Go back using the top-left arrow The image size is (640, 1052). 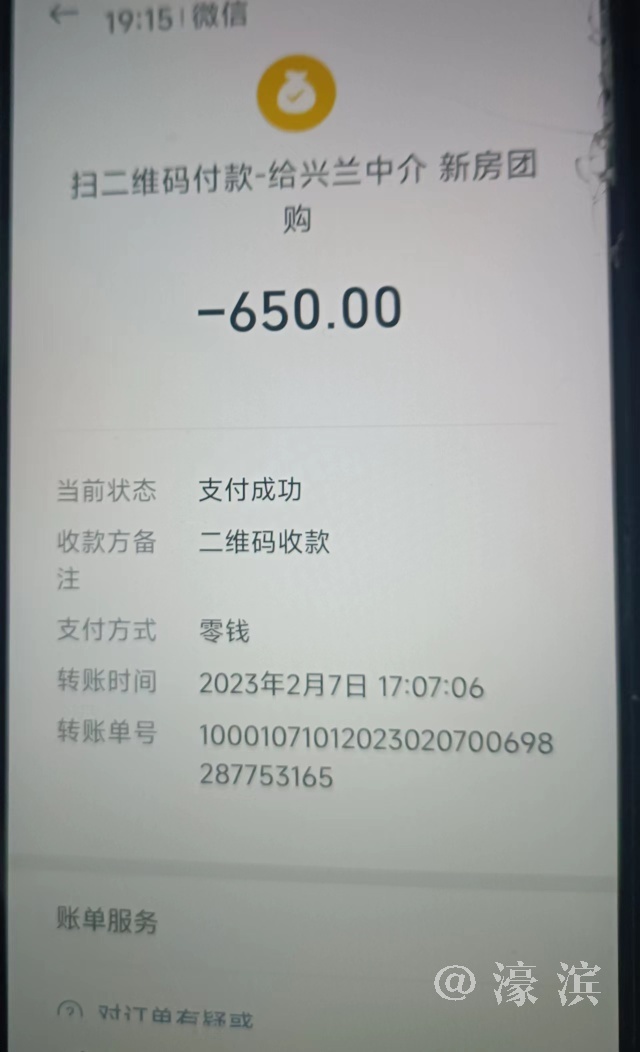coord(64,14)
